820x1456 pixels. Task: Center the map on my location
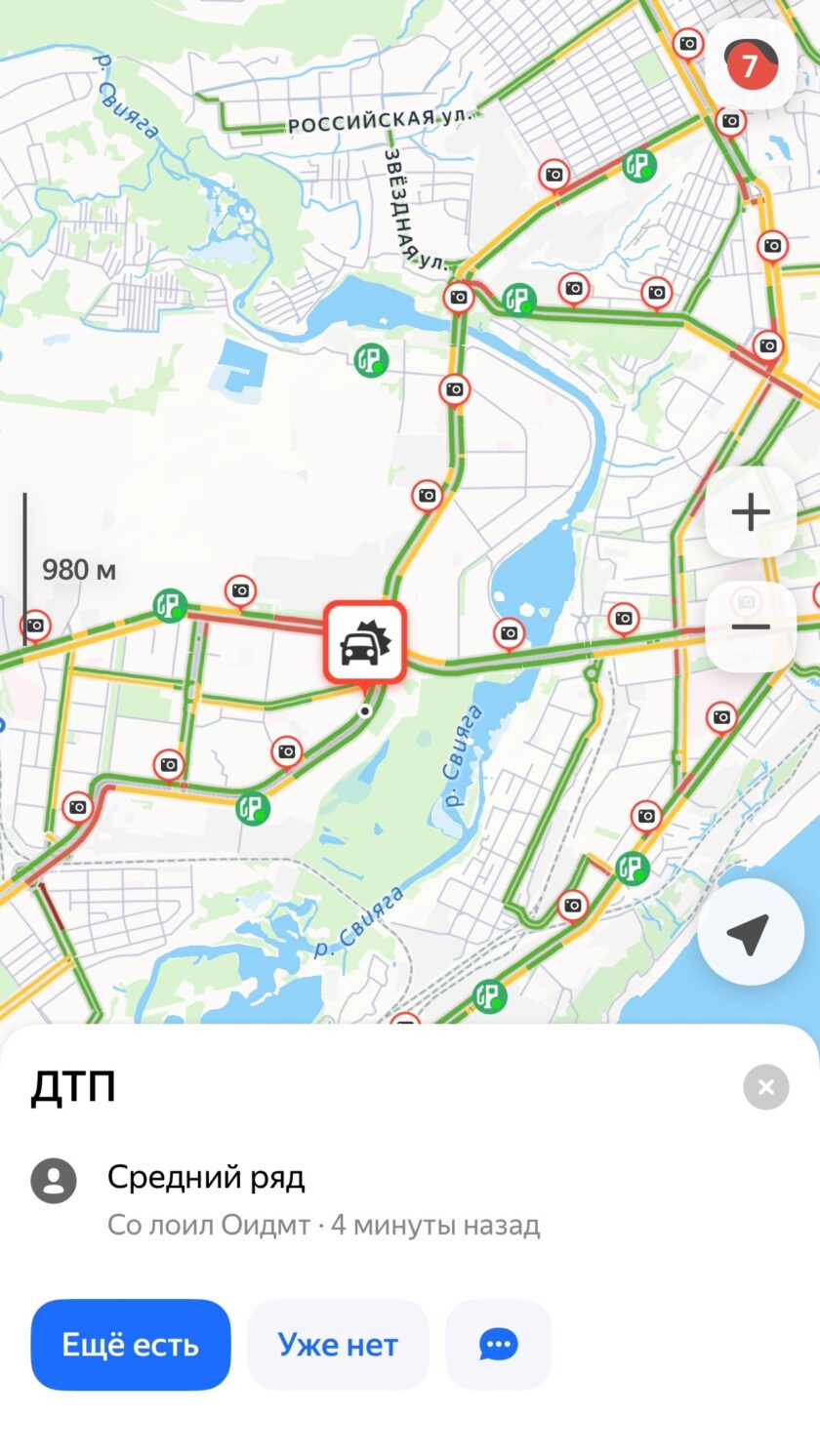pyautogui.click(x=750, y=933)
